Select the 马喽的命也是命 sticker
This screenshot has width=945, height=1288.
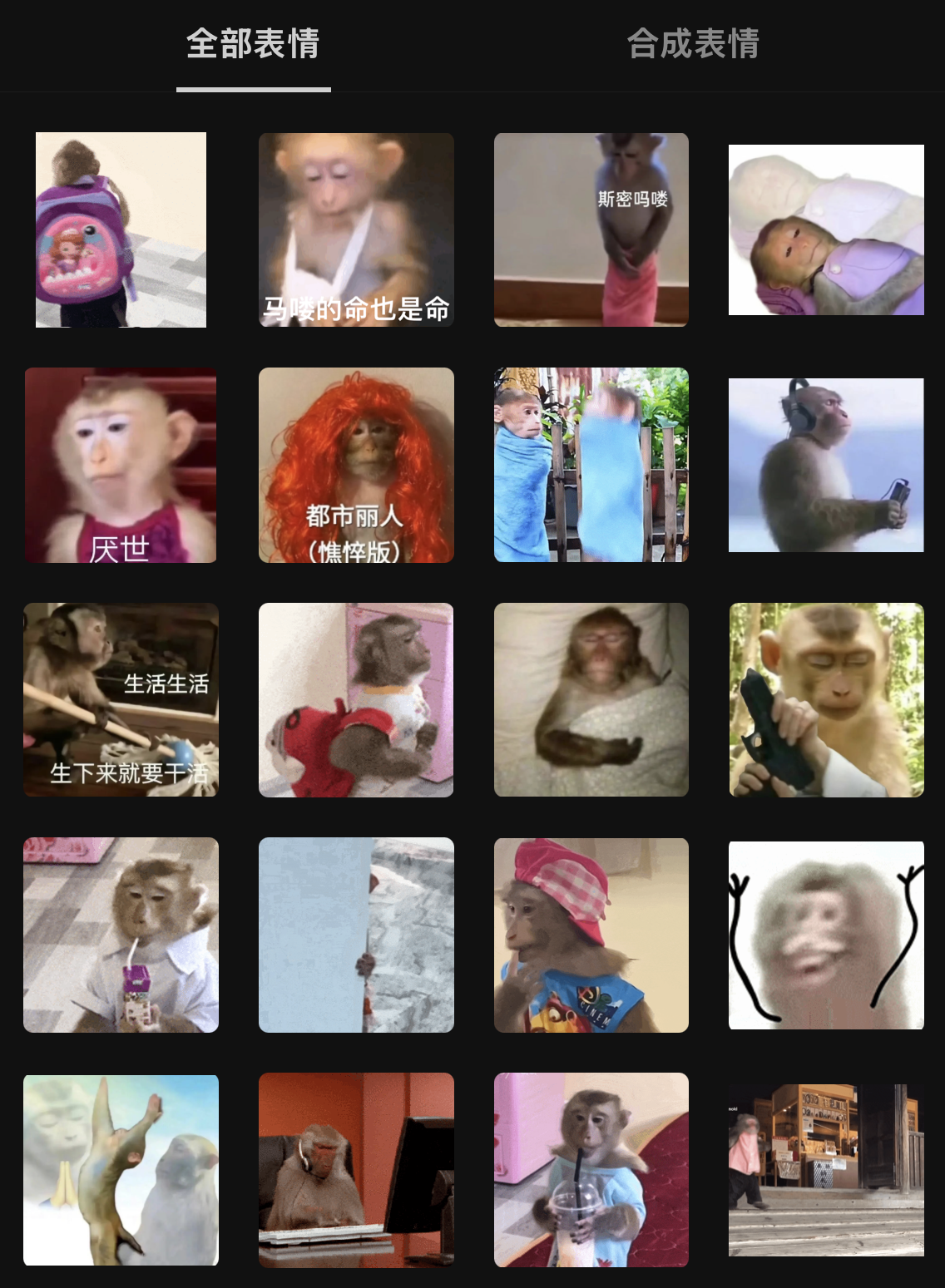356,229
